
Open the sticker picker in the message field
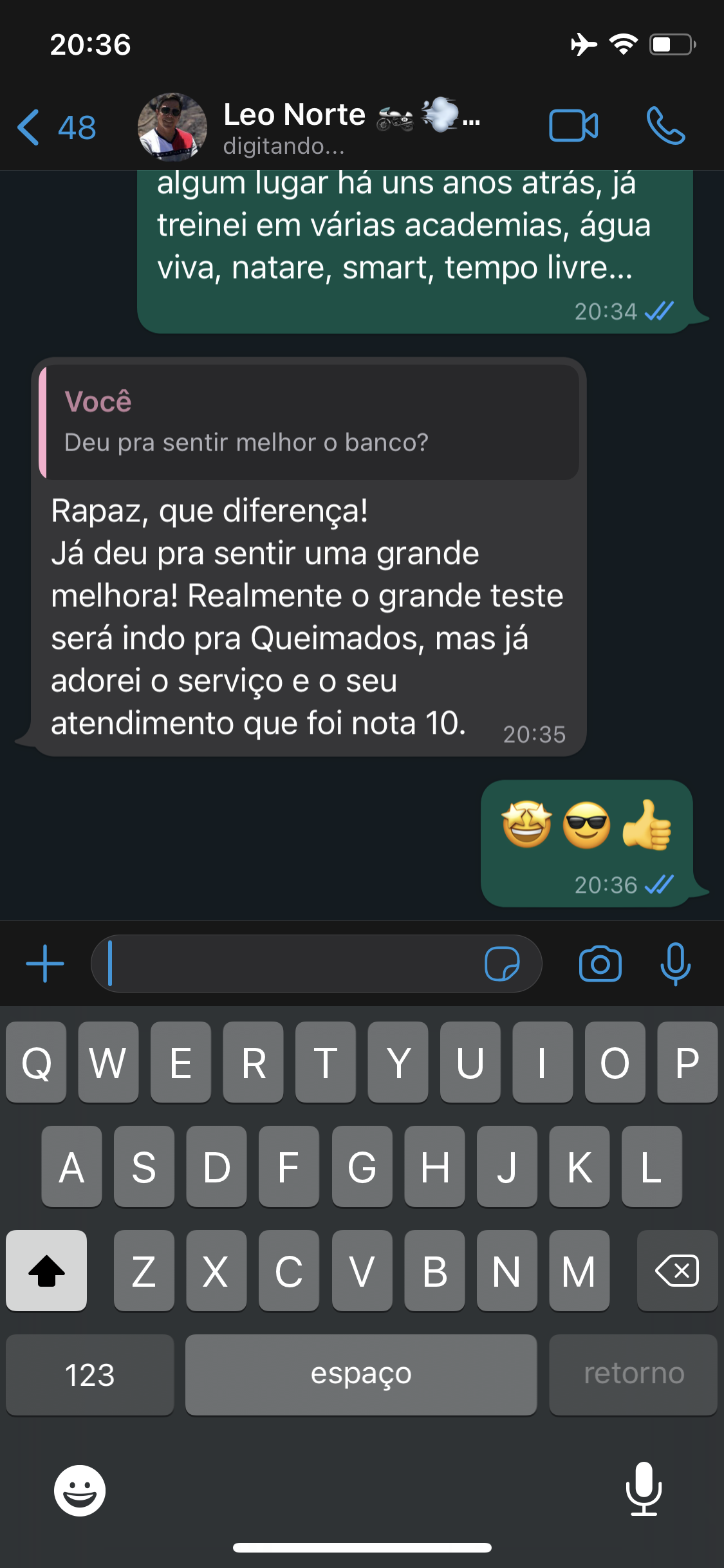click(x=502, y=964)
